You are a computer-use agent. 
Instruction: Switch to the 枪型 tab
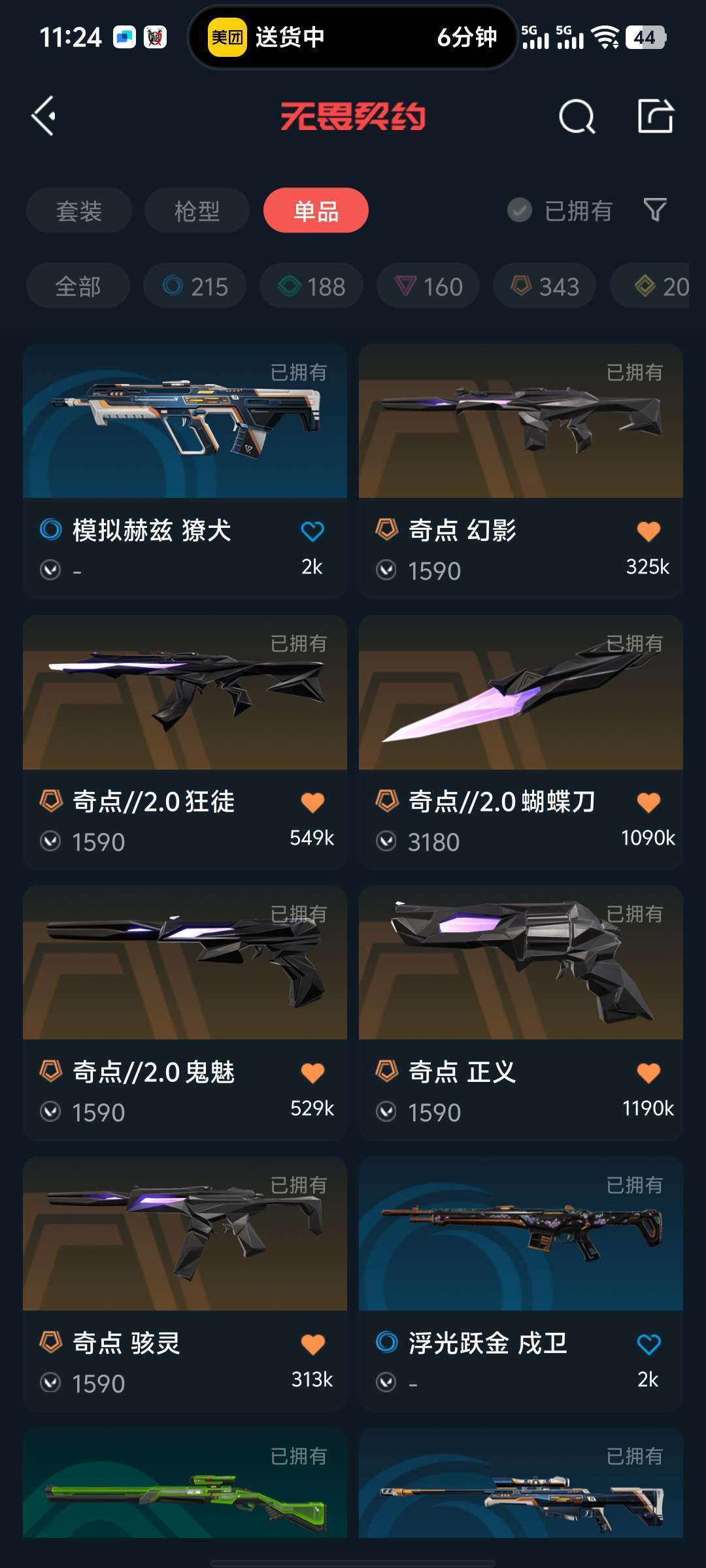pyautogui.click(x=197, y=210)
